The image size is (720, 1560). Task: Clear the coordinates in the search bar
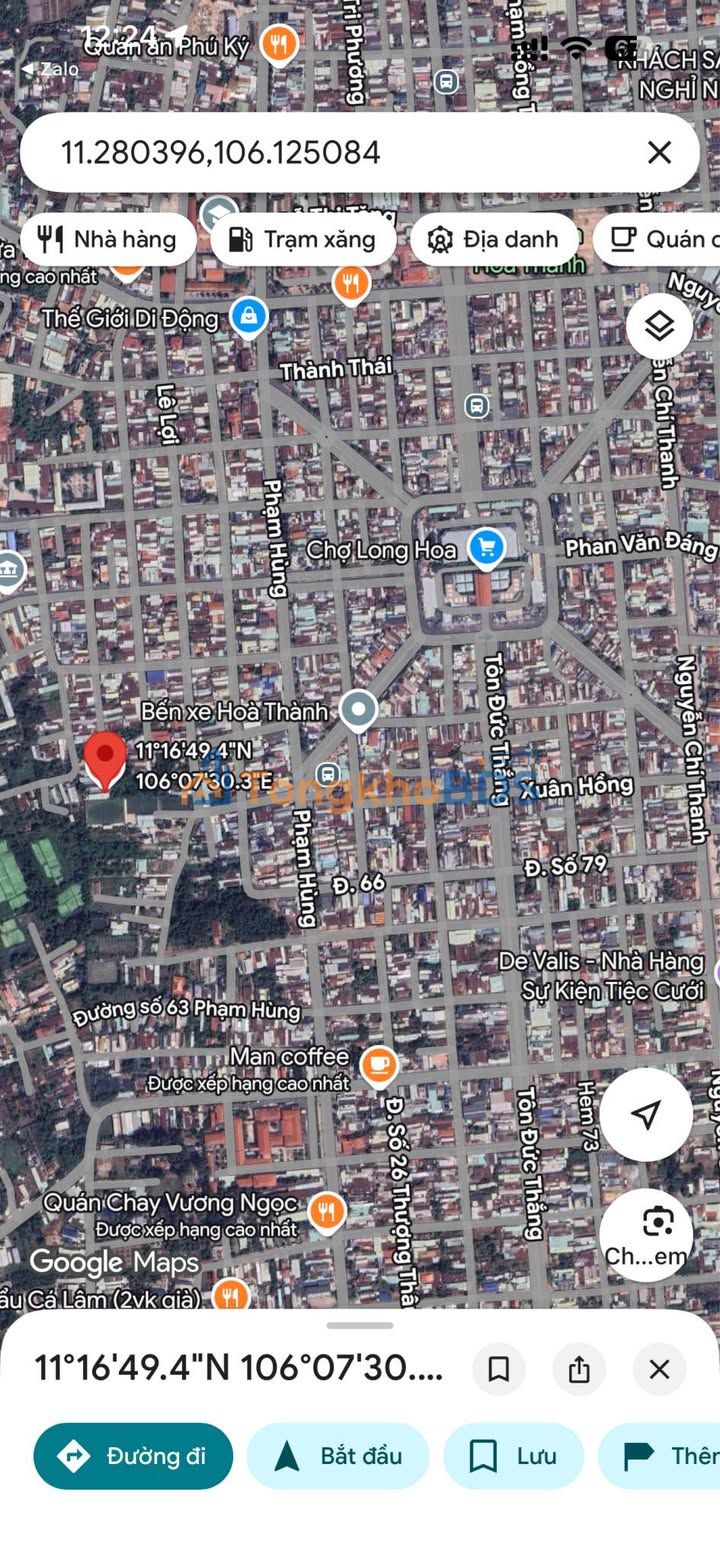pos(659,152)
